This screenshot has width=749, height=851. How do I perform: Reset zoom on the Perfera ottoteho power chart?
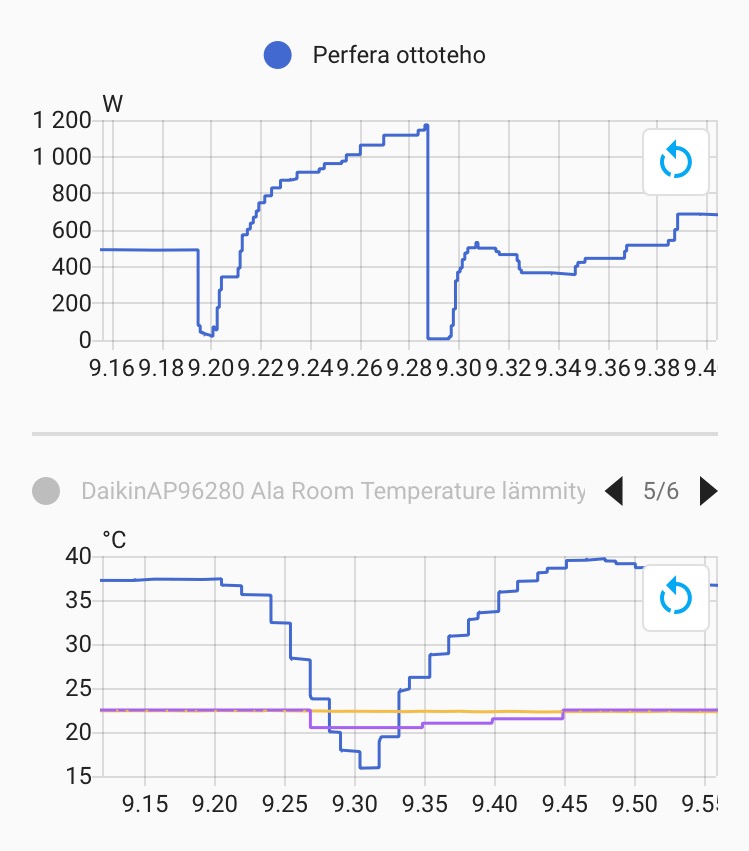click(676, 160)
